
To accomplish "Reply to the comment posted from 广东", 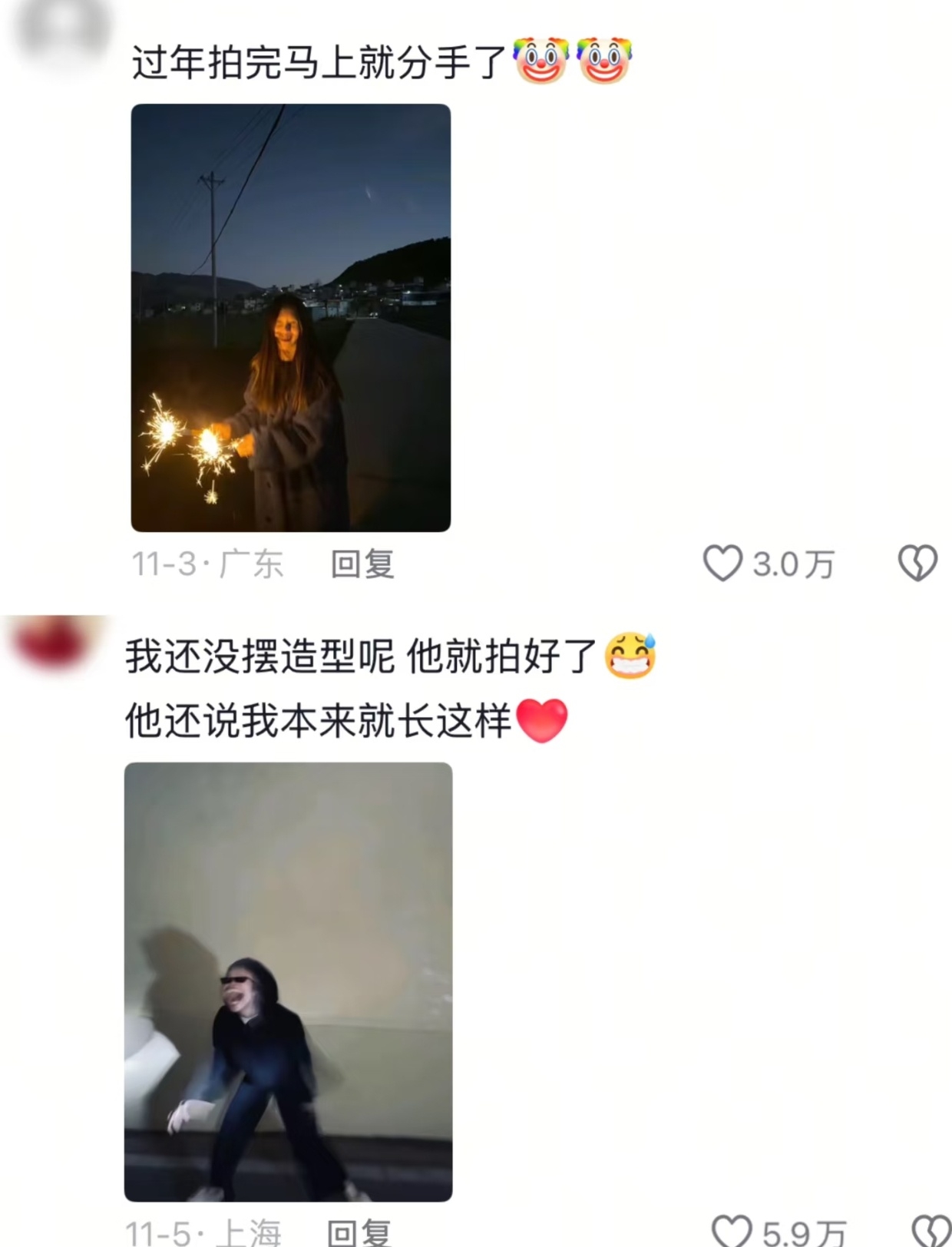I will pyautogui.click(x=362, y=564).
